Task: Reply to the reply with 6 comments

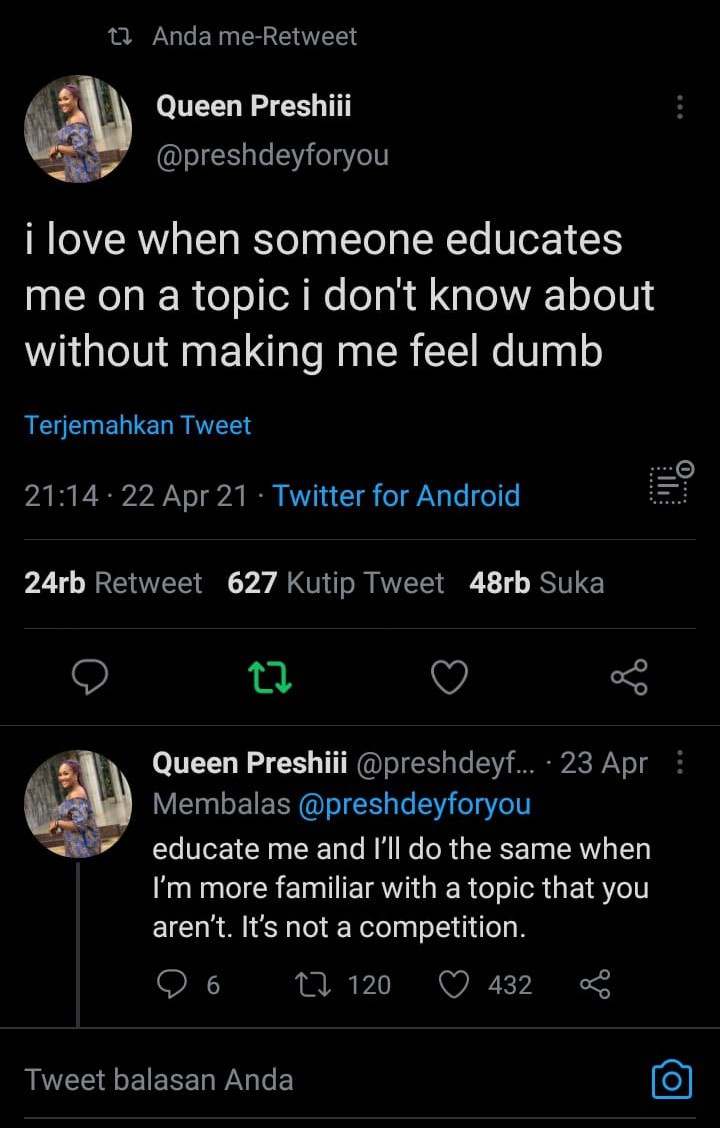Action: click(x=188, y=984)
